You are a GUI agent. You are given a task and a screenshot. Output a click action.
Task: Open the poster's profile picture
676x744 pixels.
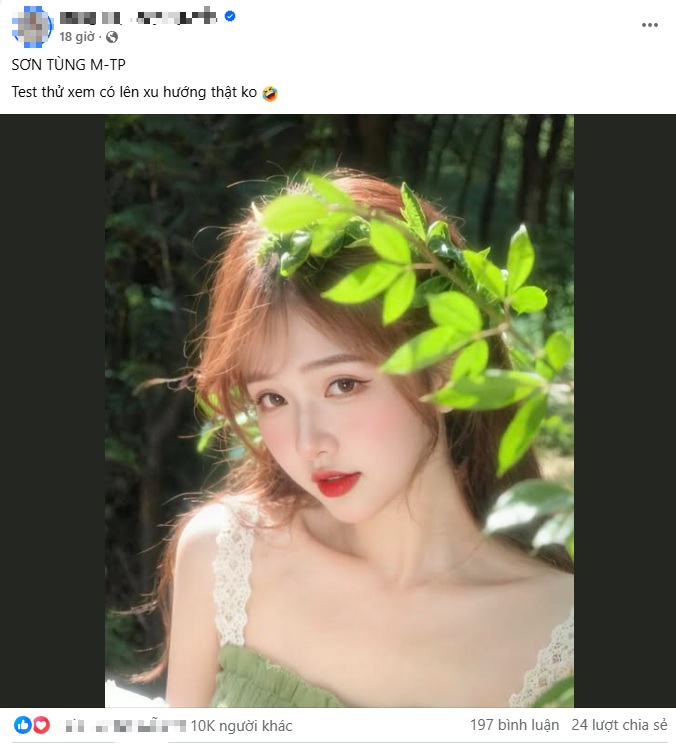tap(31, 26)
